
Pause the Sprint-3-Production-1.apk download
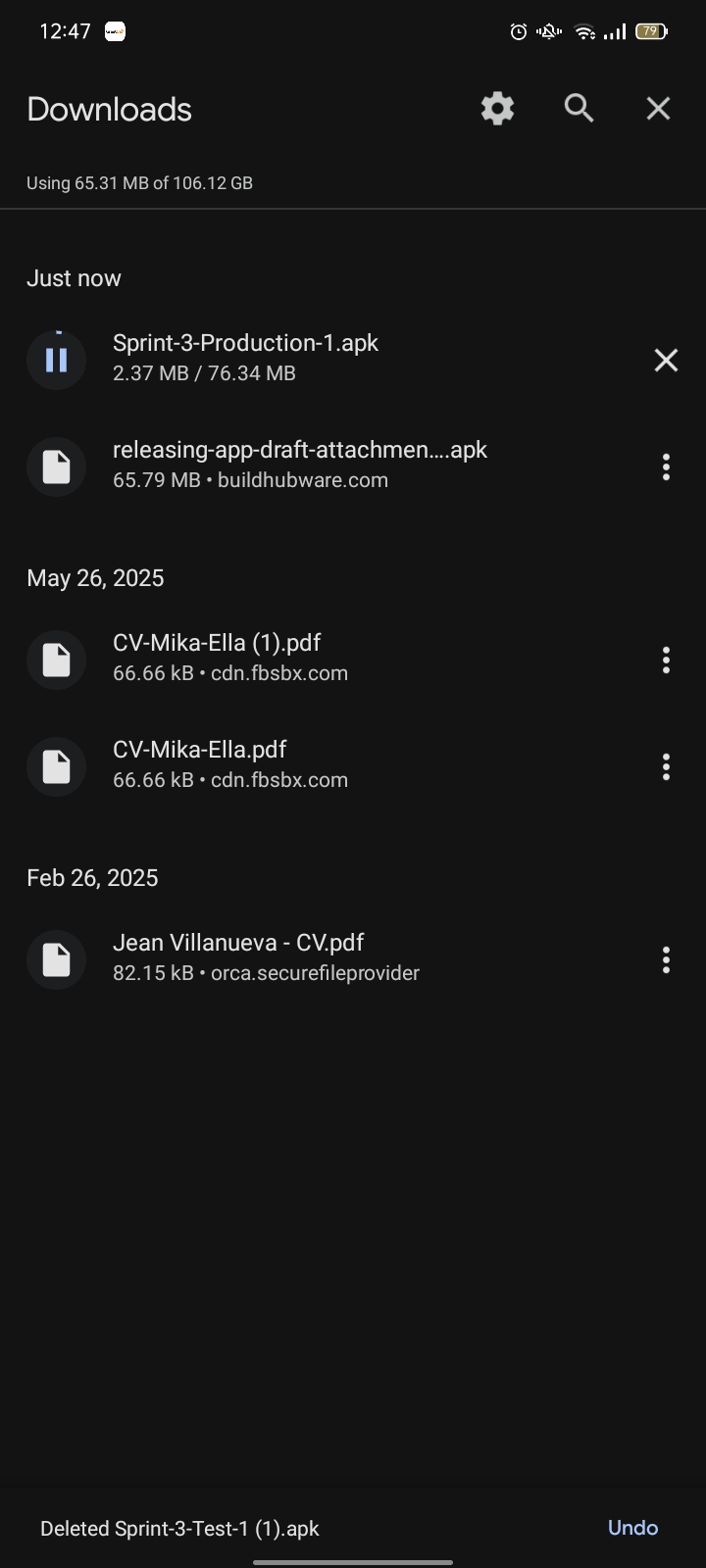click(x=57, y=361)
